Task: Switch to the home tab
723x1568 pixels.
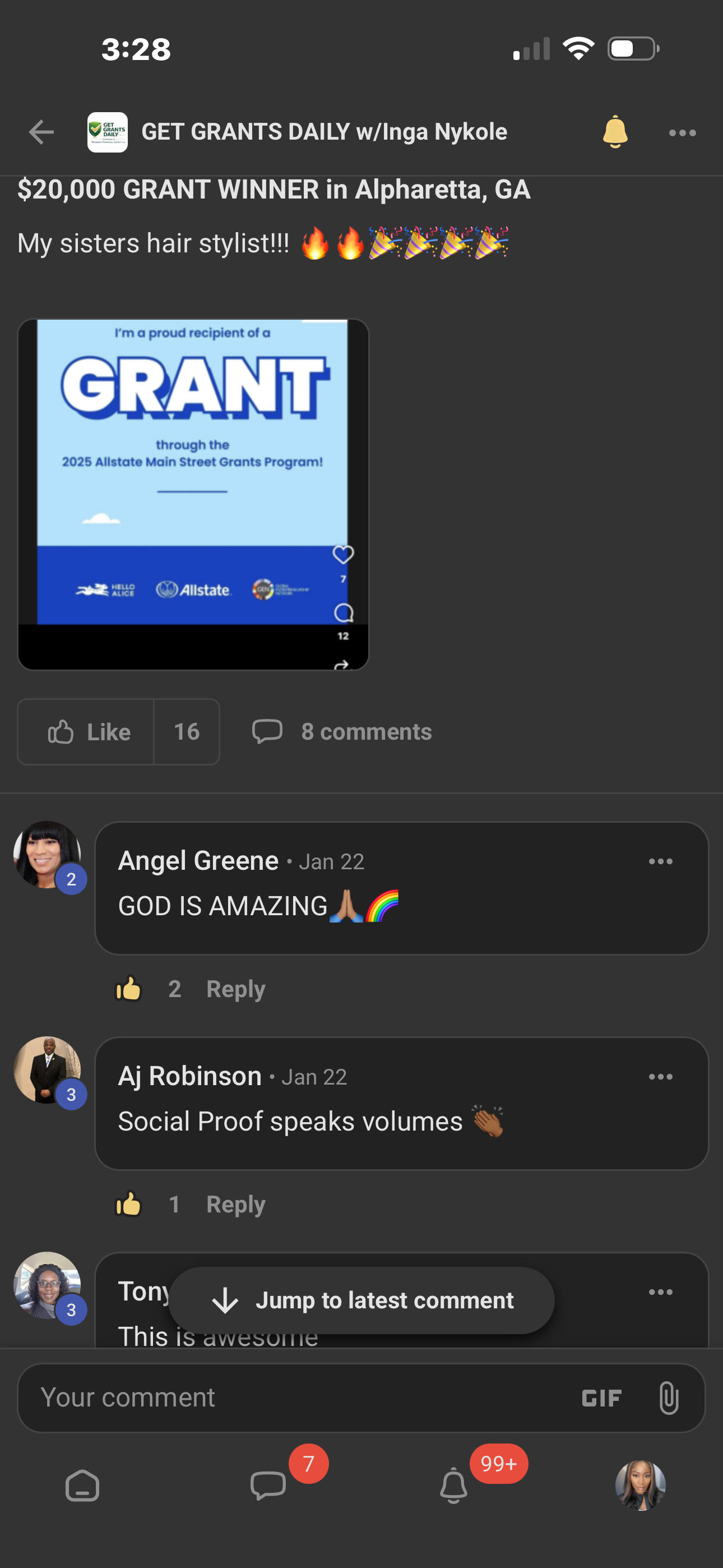Action: (x=82, y=1486)
